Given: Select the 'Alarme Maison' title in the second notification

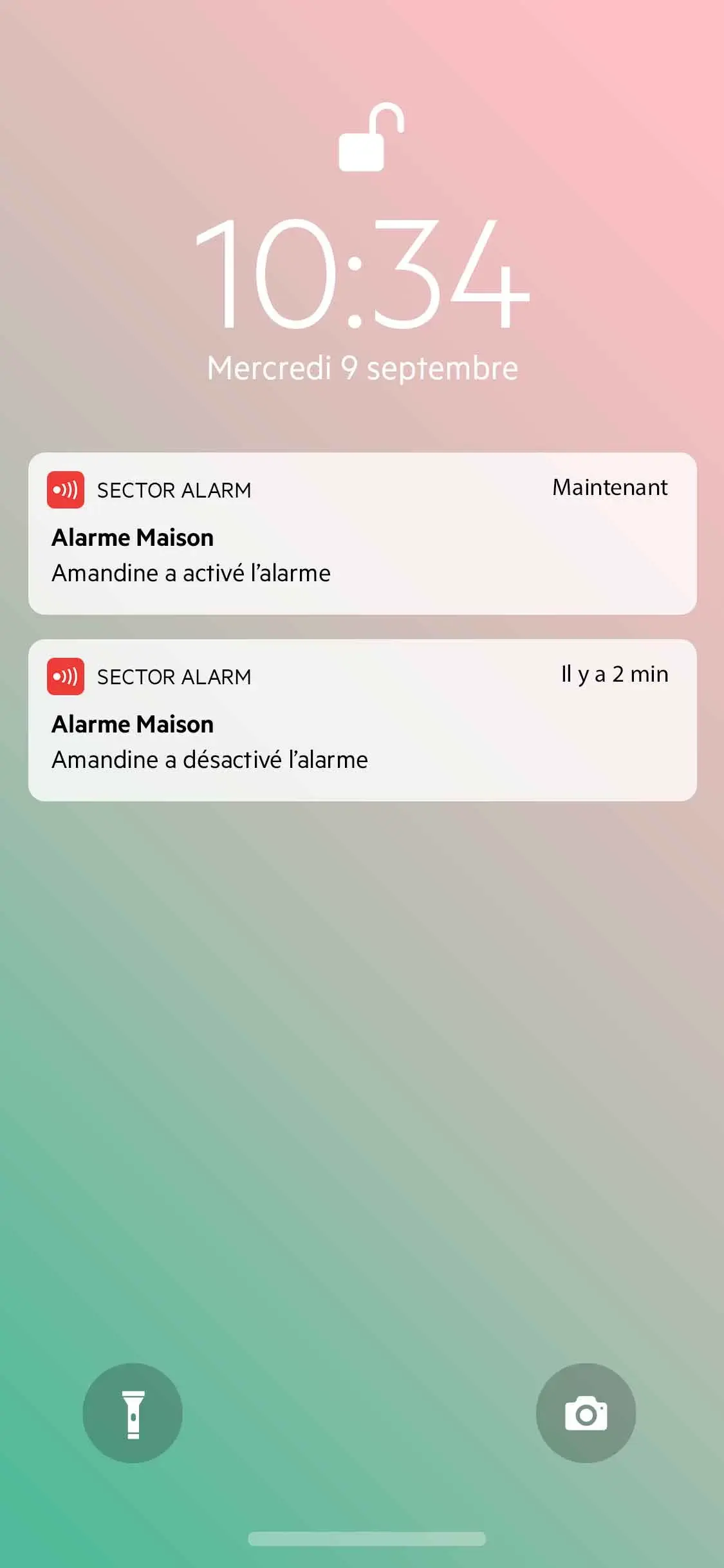Looking at the screenshot, I should 133,724.
